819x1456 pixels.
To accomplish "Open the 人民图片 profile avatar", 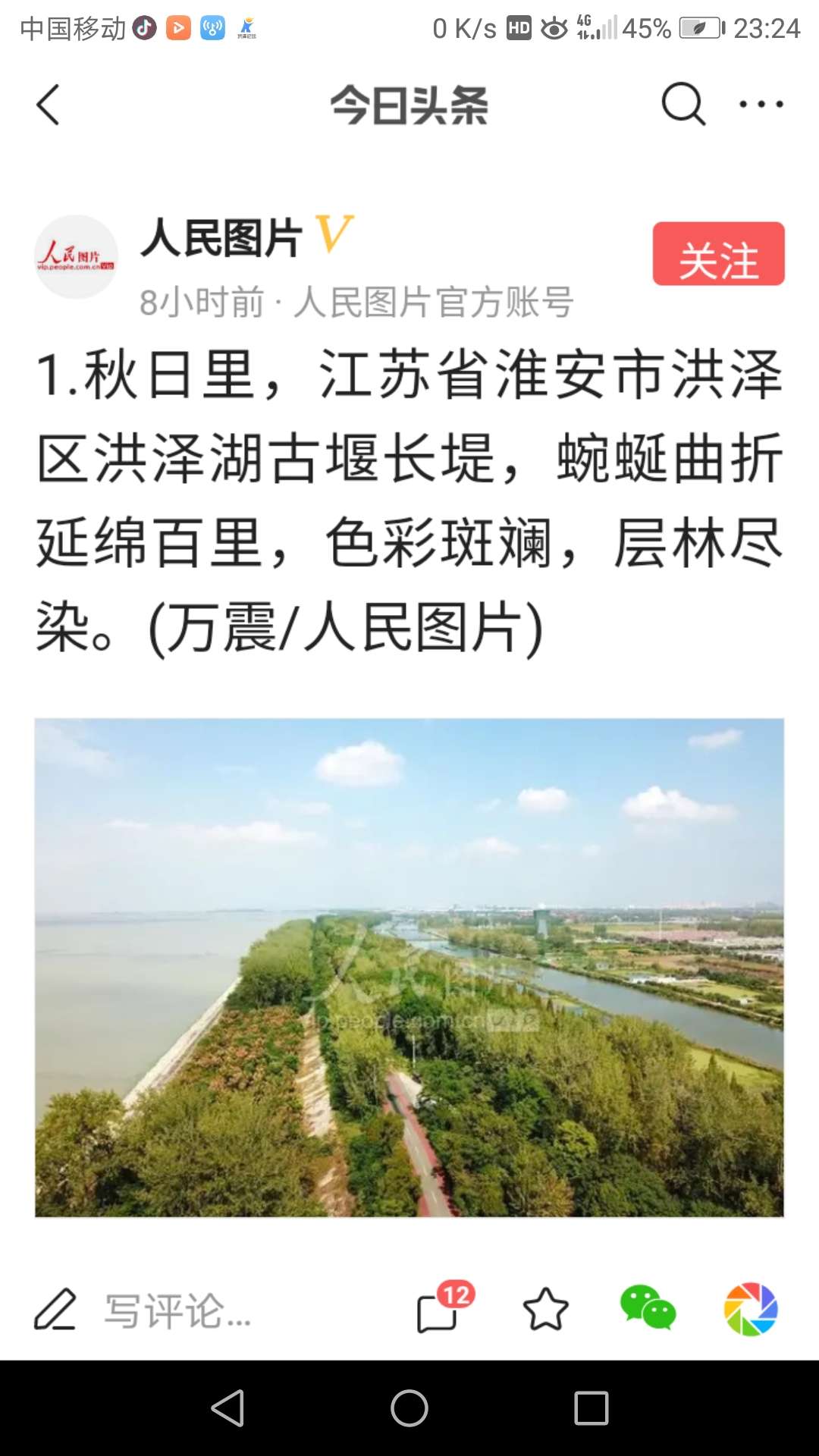I will coord(77,257).
